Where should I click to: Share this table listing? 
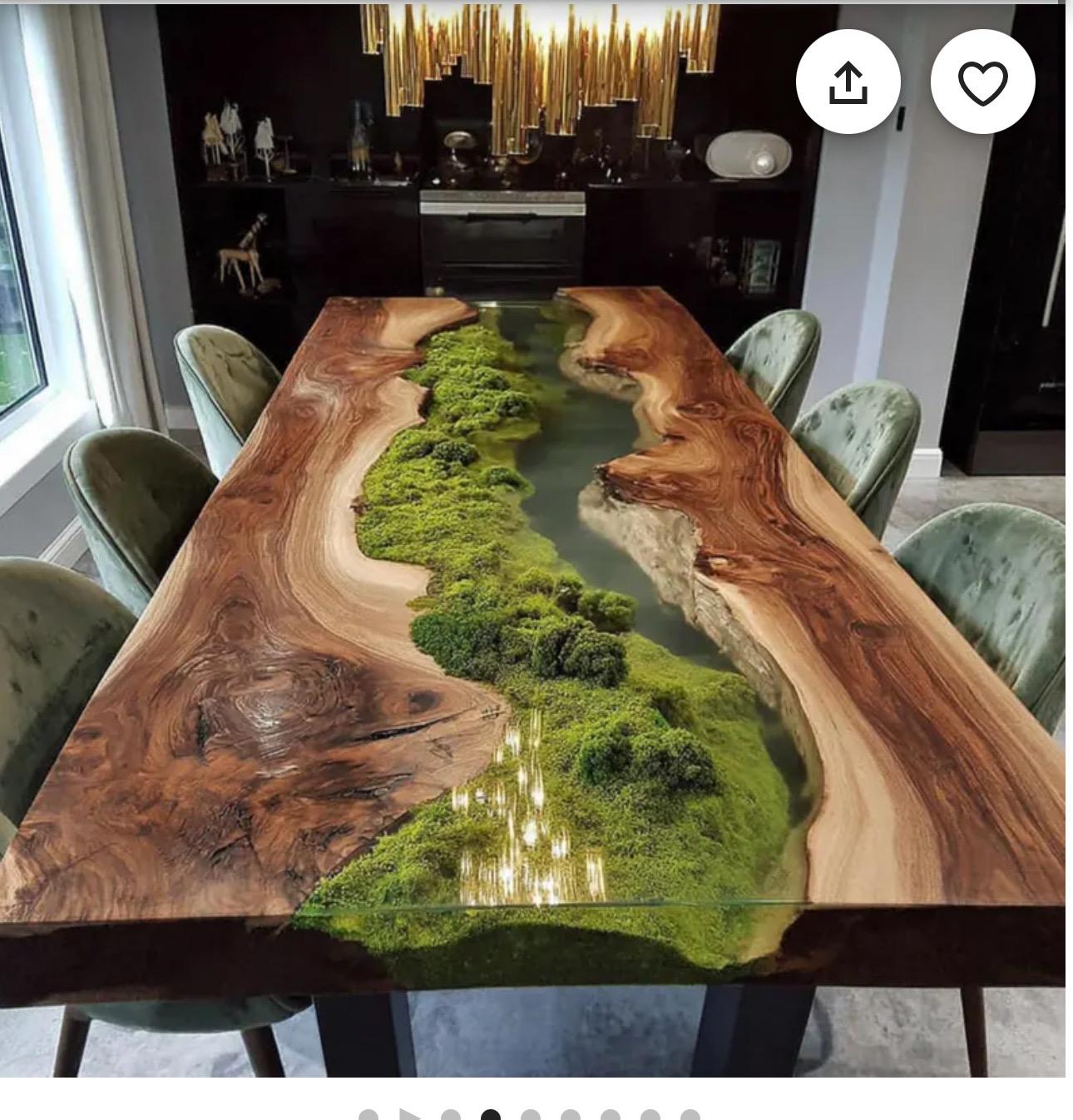tap(848, 82)
